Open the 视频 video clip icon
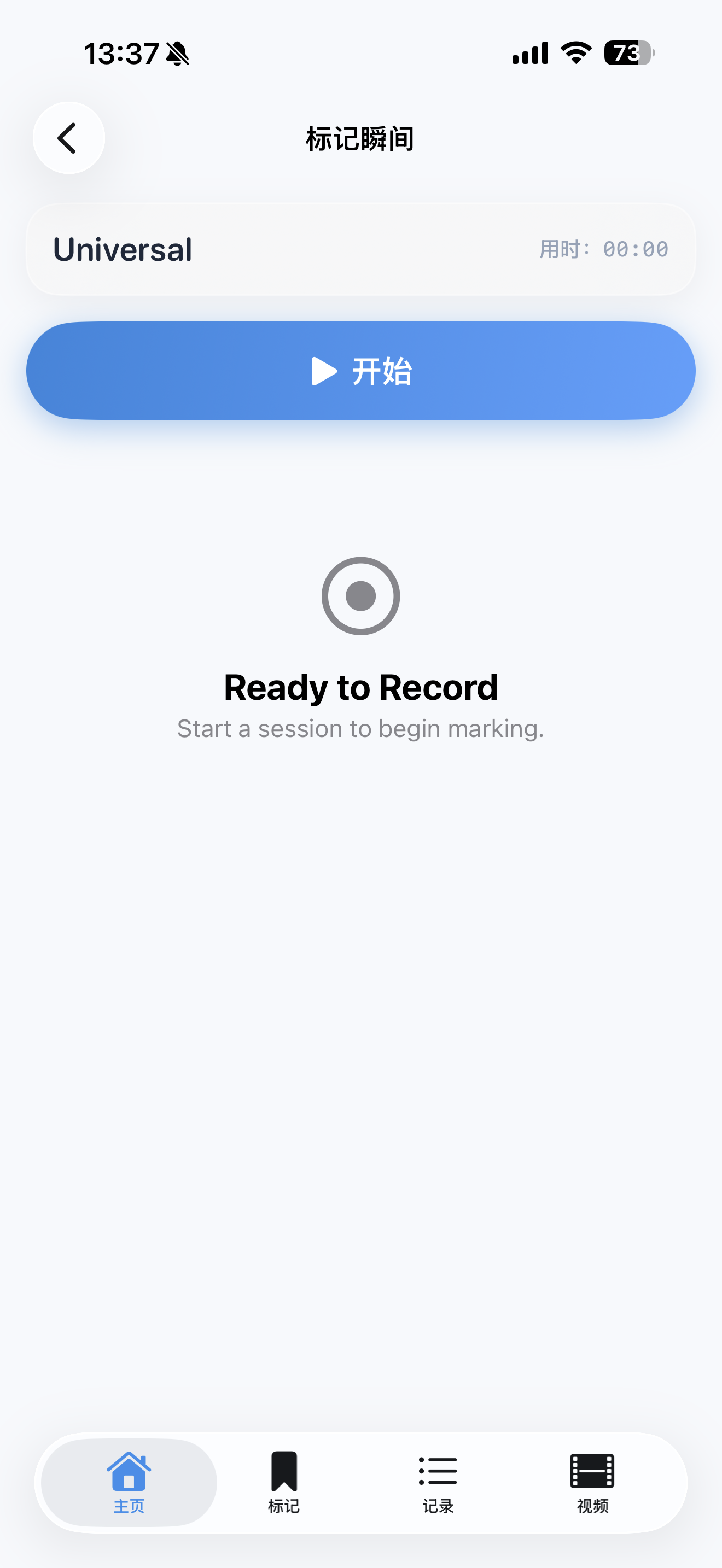Image resolution: width=722 pixels, height=1568 pixels. (x=592, y=1472)
